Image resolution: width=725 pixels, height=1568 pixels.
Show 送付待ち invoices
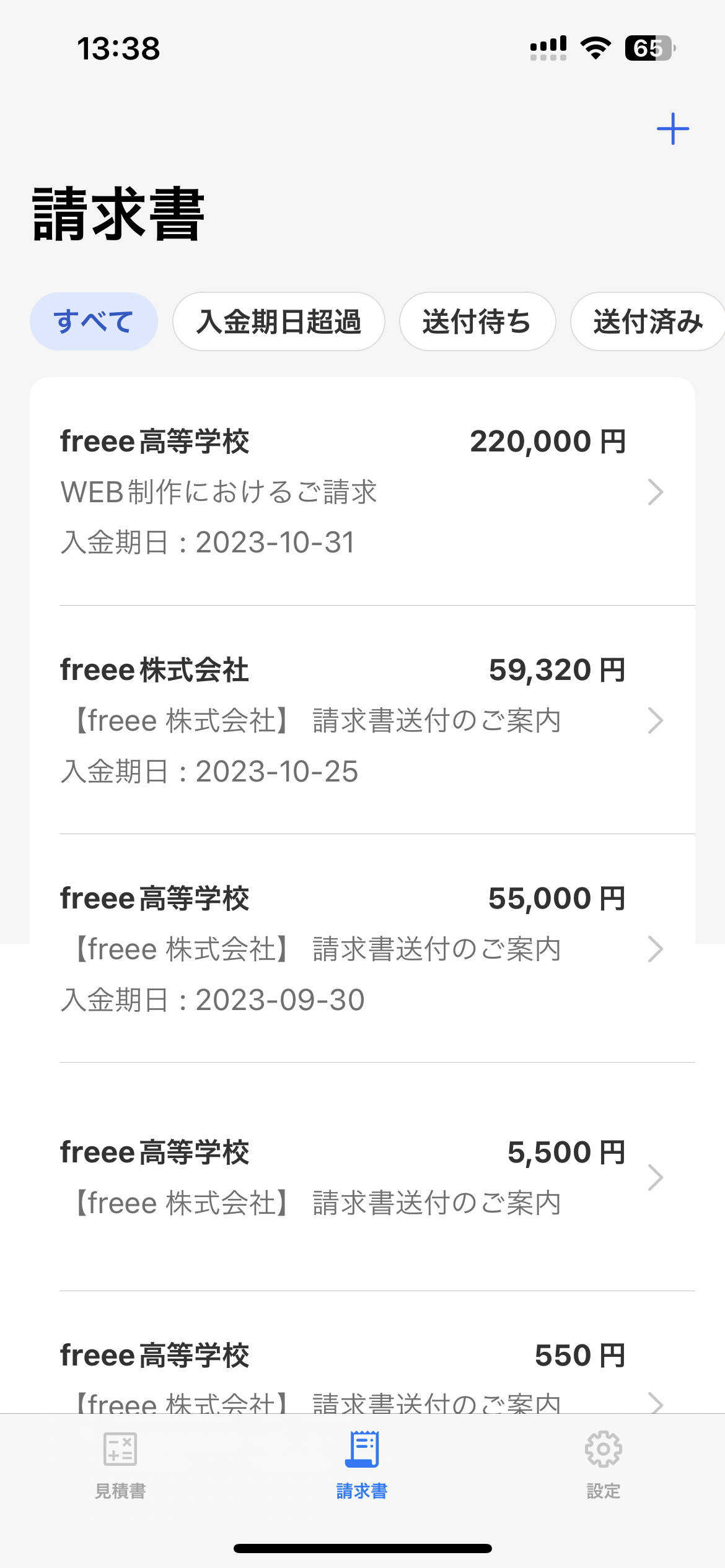(477, 321)
